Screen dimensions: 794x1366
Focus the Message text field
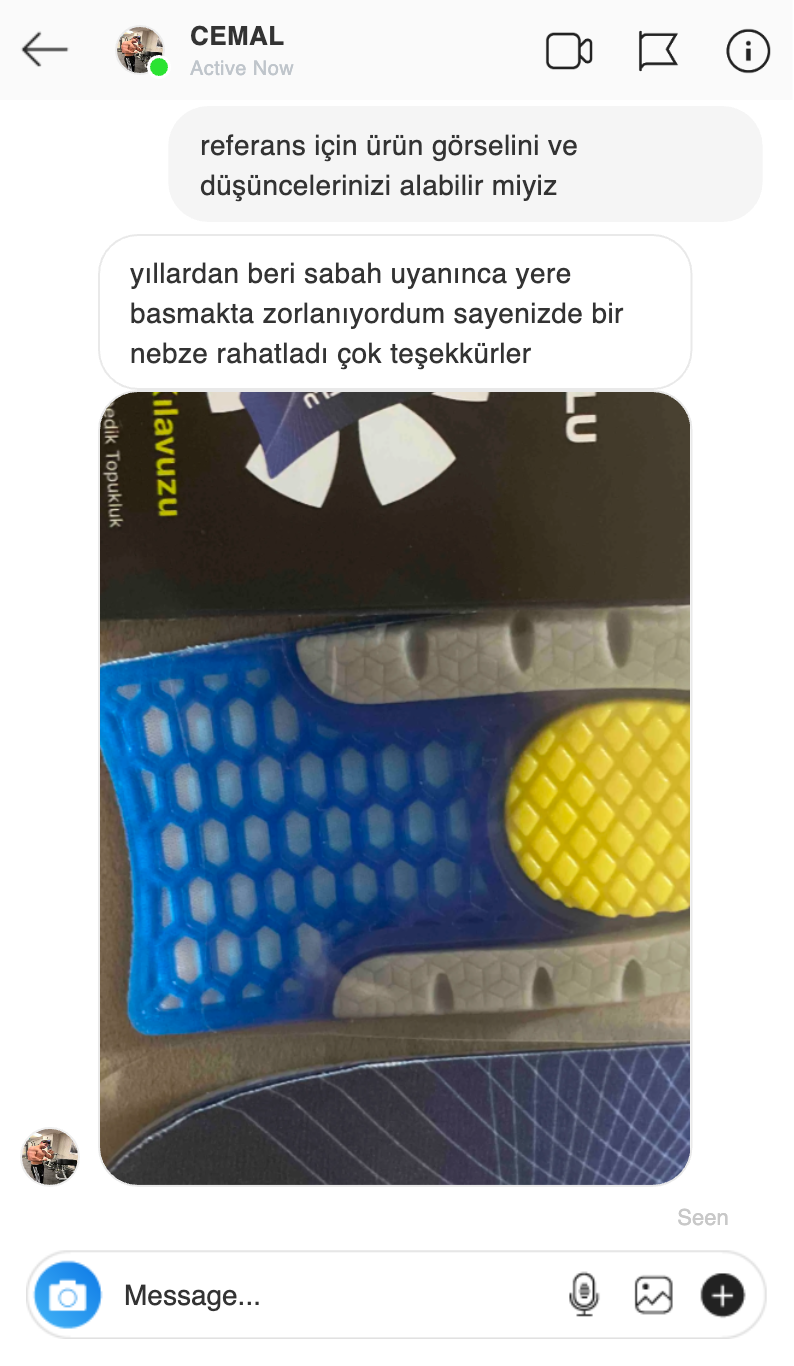click(x=330, y=1296)
